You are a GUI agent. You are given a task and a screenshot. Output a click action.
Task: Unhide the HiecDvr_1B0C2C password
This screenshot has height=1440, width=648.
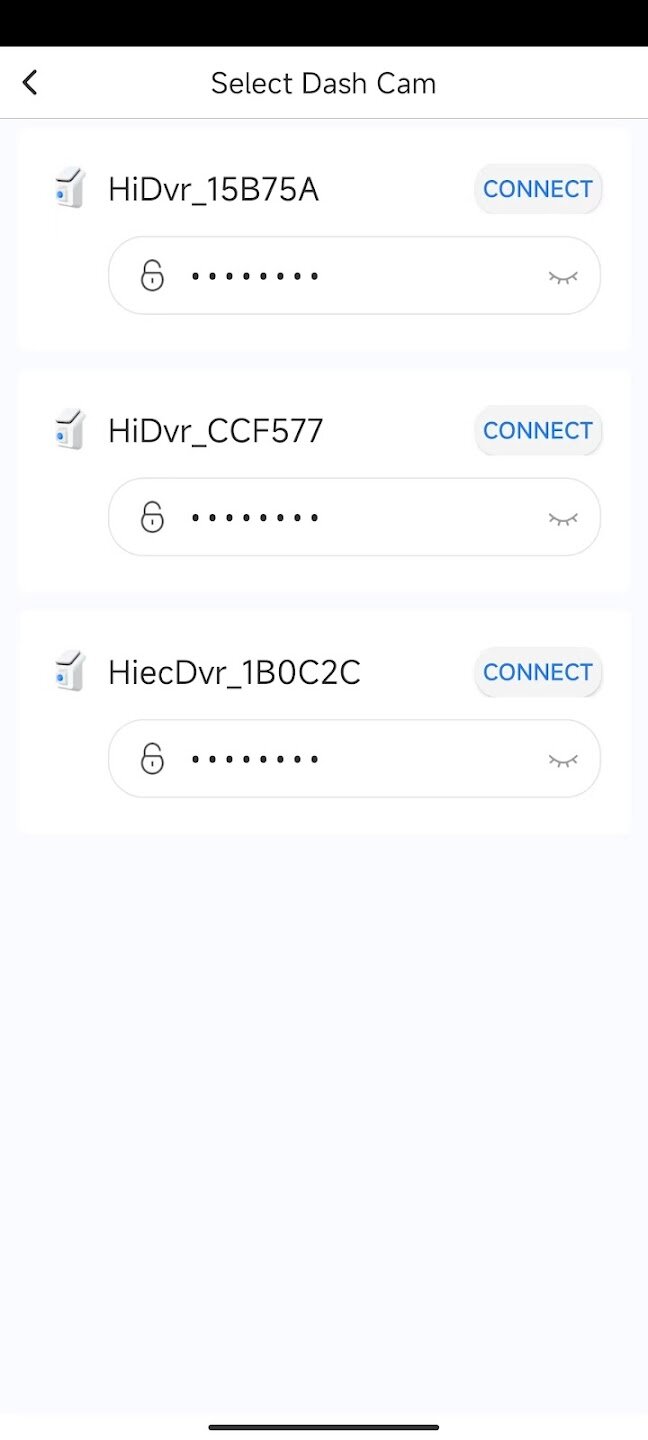(x=564, y=760)
